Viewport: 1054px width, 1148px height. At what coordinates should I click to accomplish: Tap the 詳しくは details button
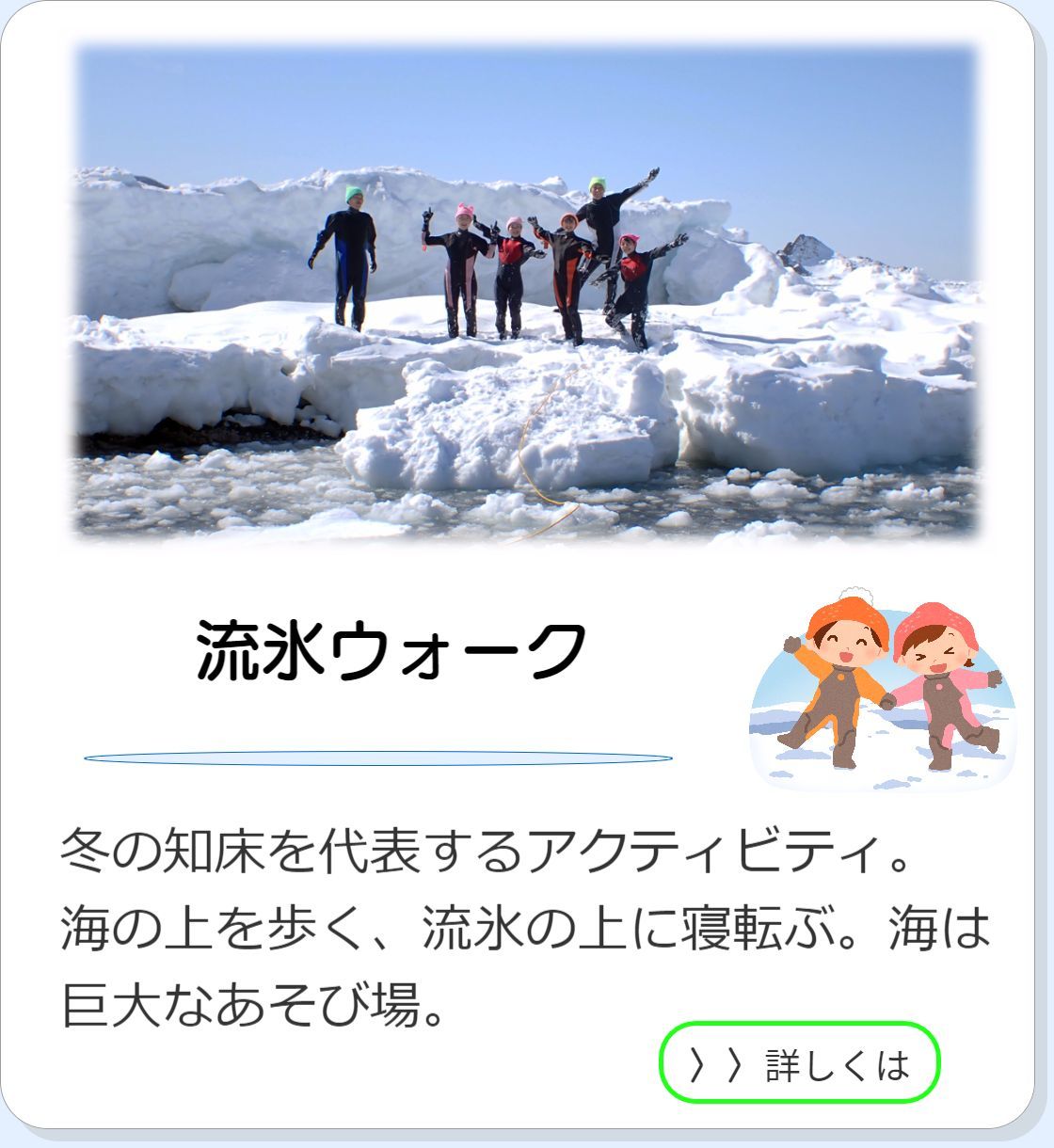pyautogui.click(x=799, y=1063)
